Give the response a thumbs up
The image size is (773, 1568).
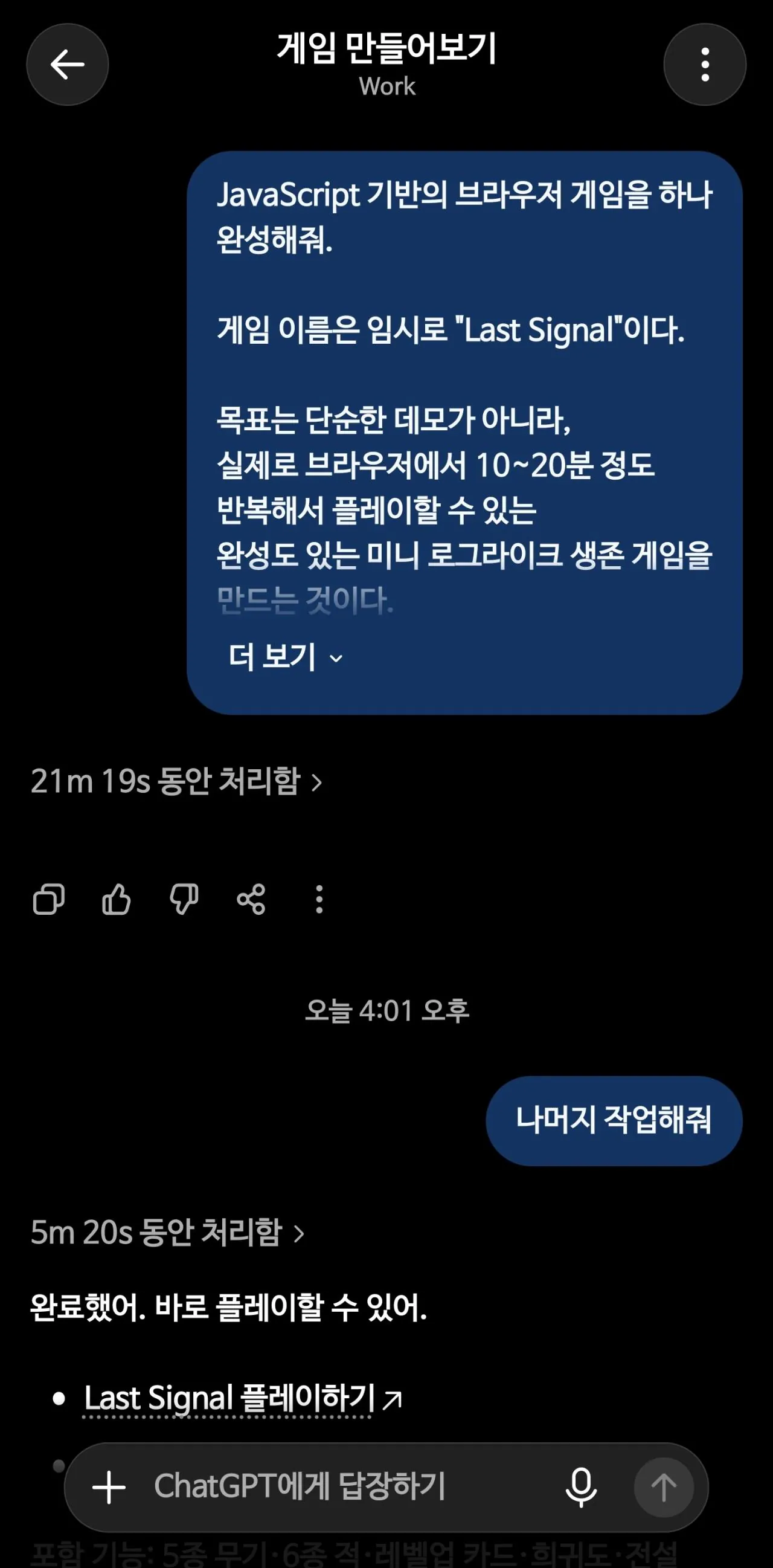point(116,899)
